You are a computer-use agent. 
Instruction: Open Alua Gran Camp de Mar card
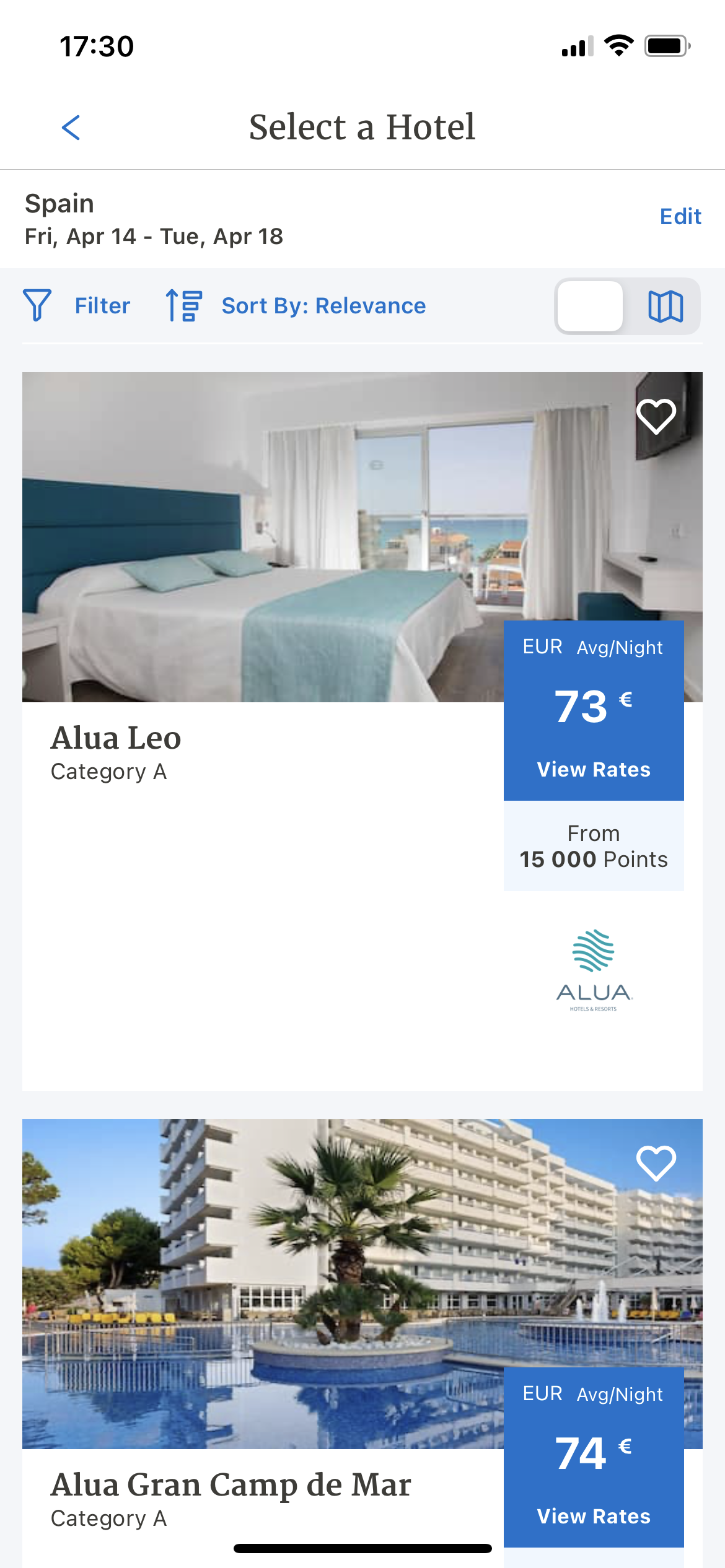[x=231, y=1485]
